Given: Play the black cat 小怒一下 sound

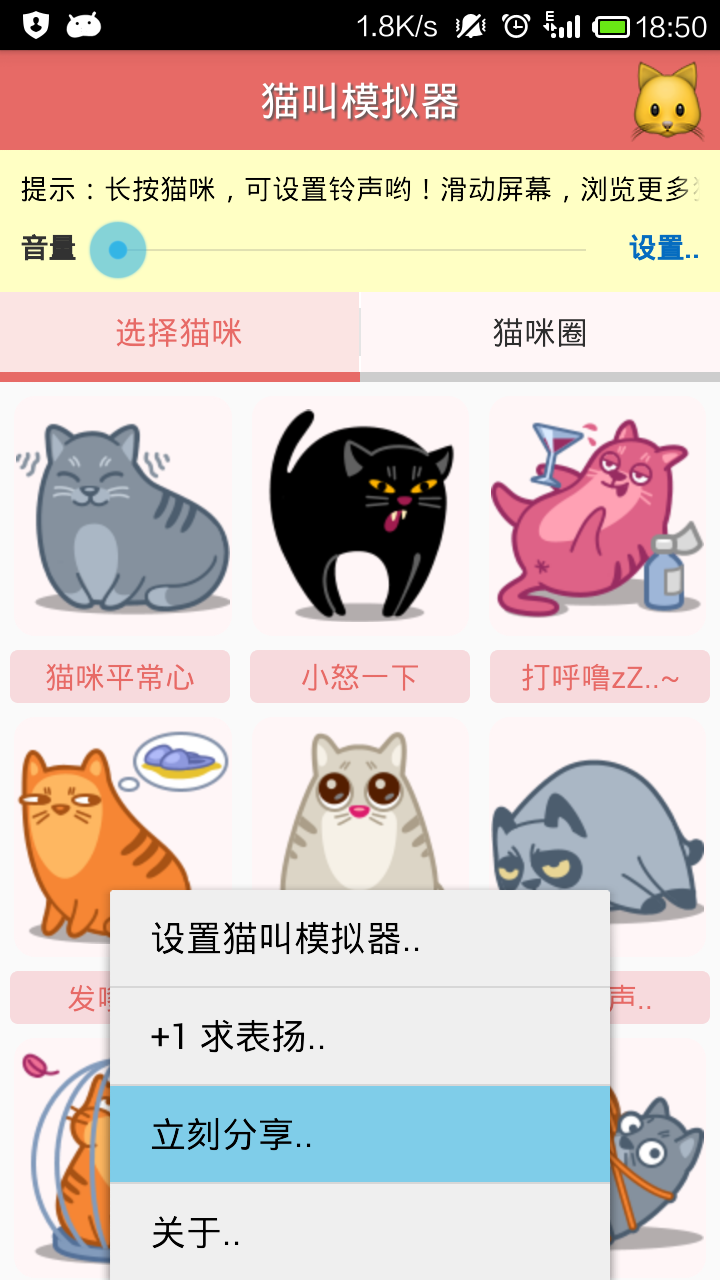Looking at the screenshot, I should coord(360,515).
